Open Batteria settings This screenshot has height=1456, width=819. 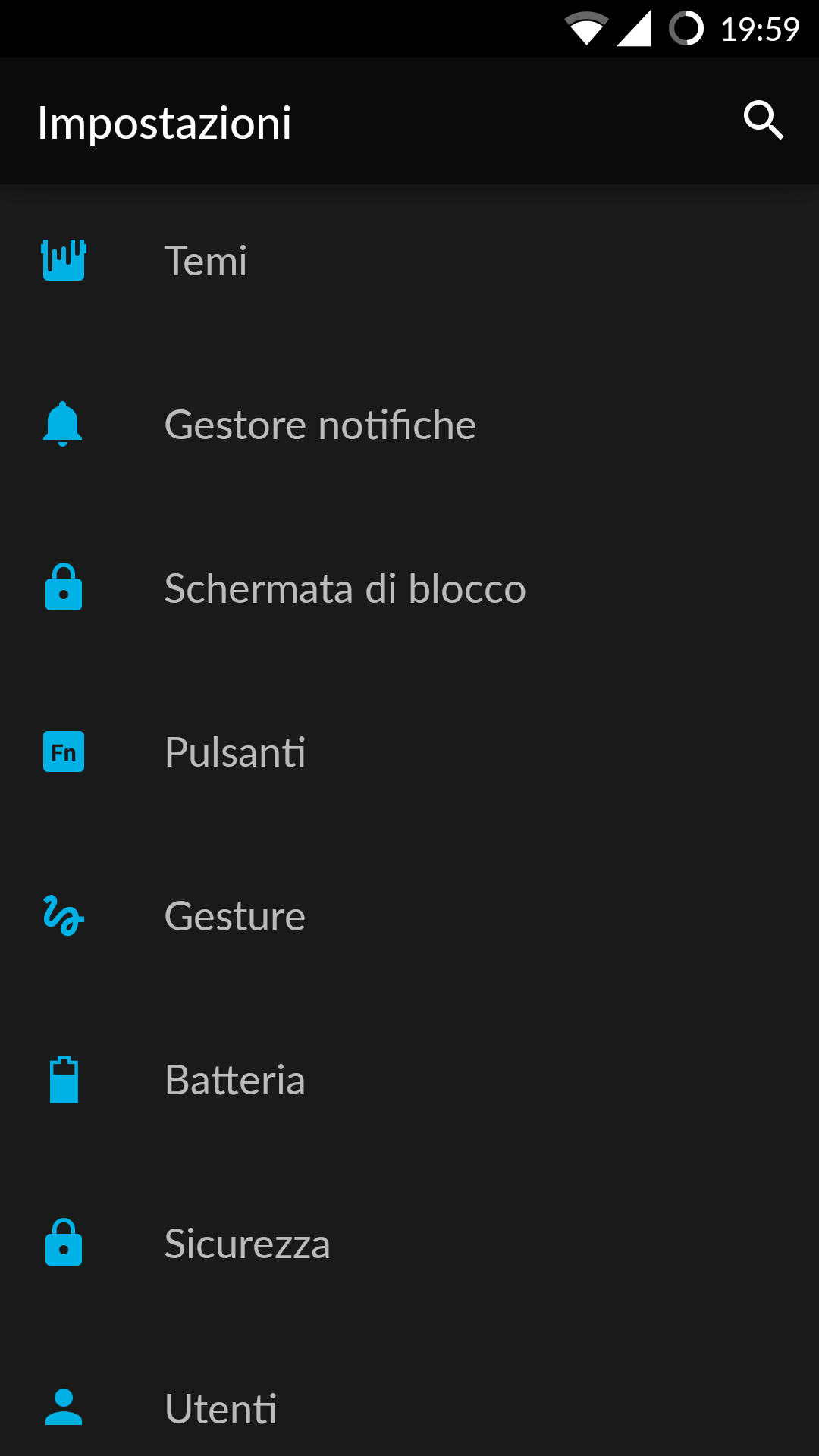tap(409, 1080)
